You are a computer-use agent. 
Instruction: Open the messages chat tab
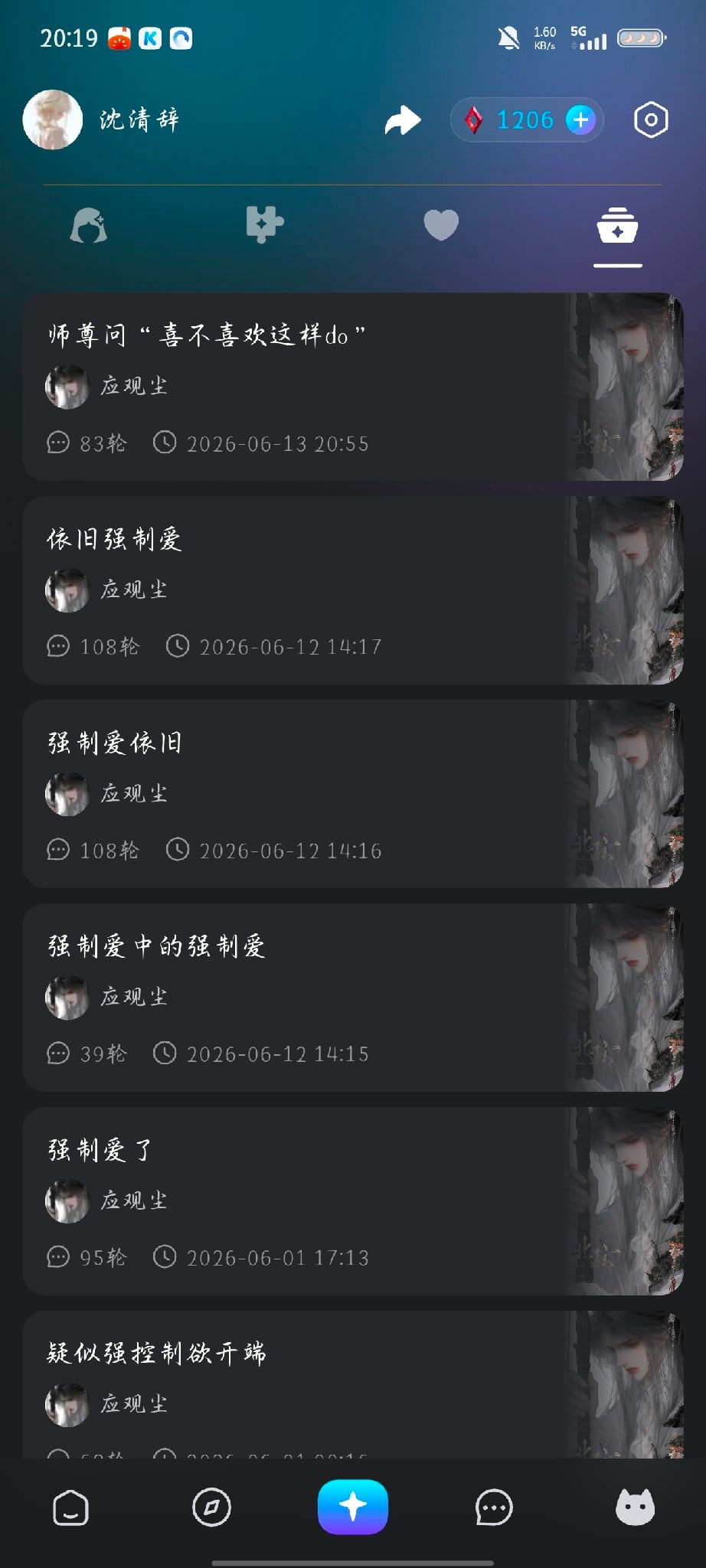(x=494, y=1508)
